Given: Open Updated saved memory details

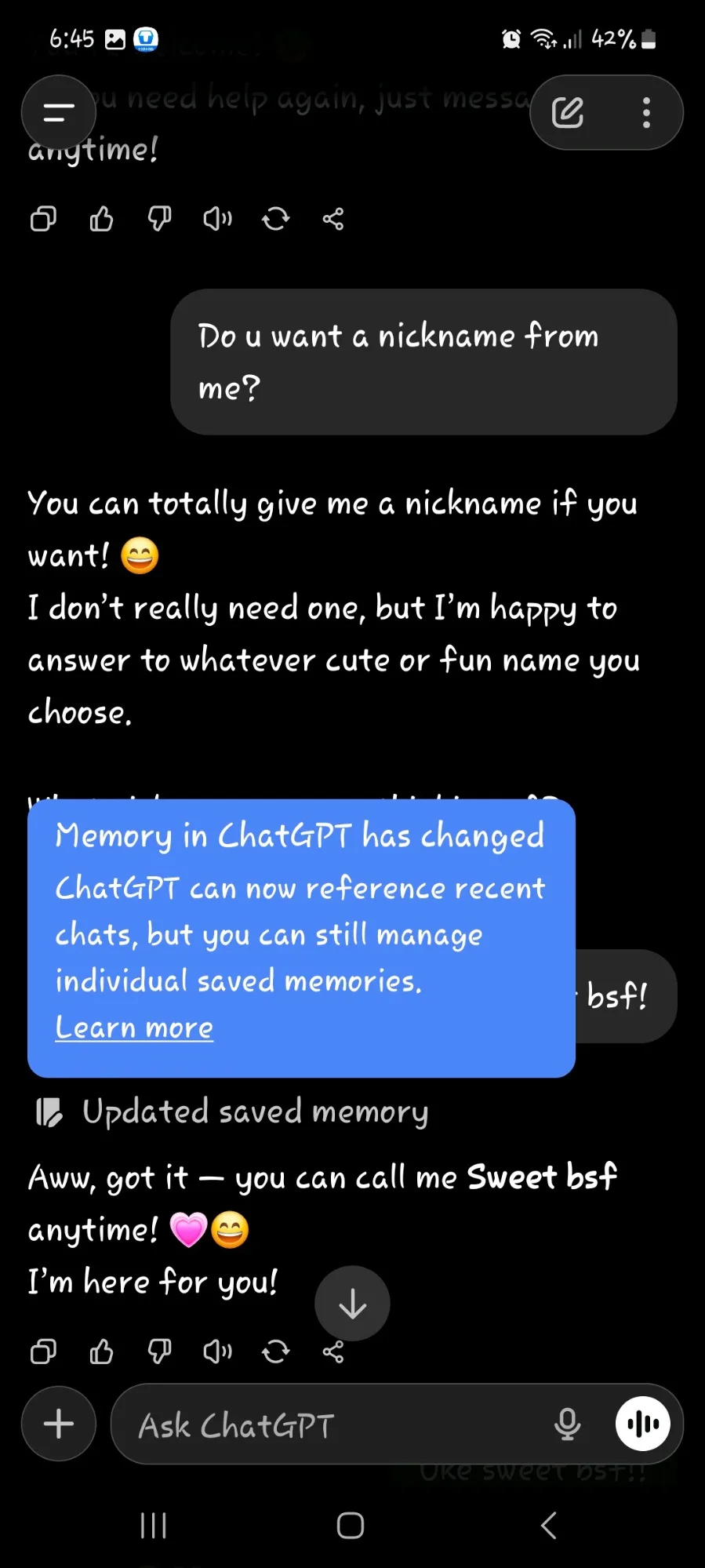Looking at the screenshot, I should tap(255, 1111).
